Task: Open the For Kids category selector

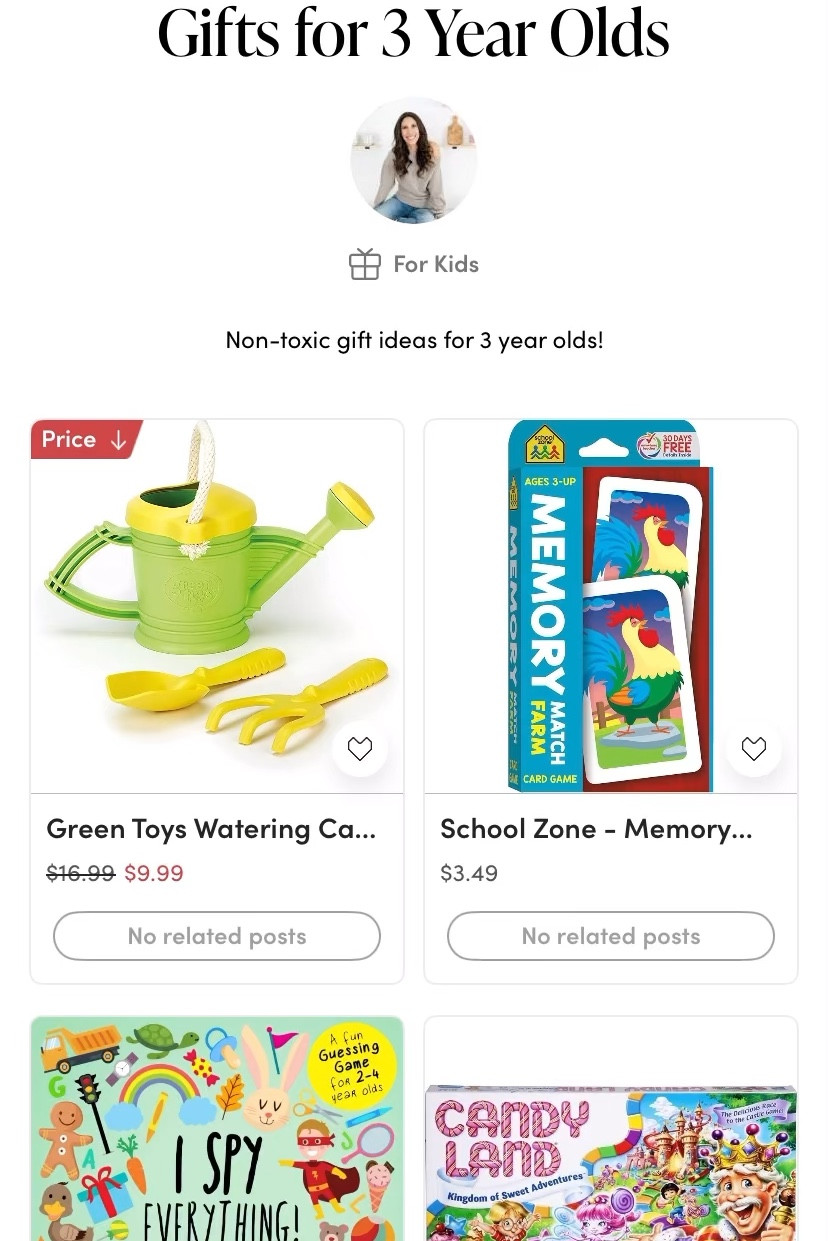Action: click(413, 263)
